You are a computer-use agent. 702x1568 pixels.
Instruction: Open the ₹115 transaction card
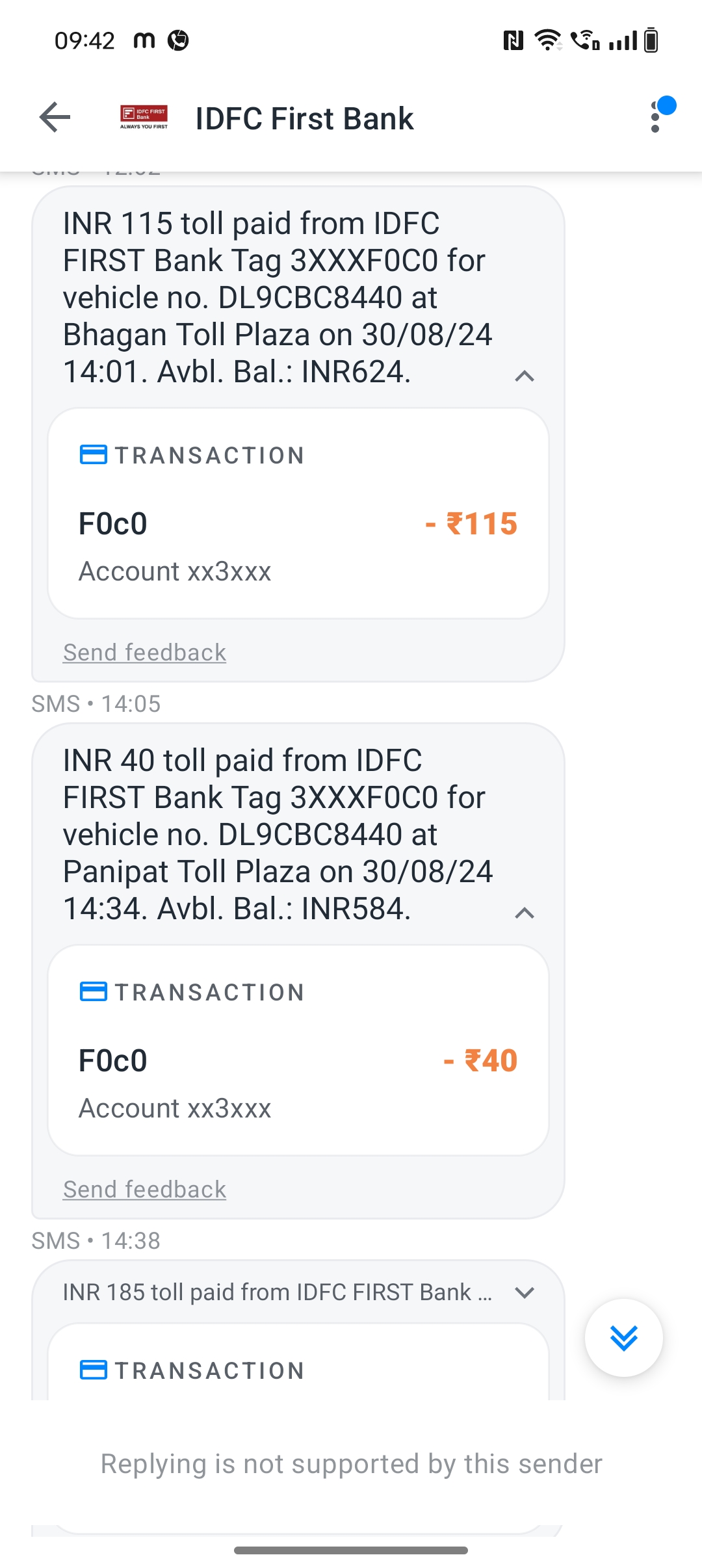point(298,514)
